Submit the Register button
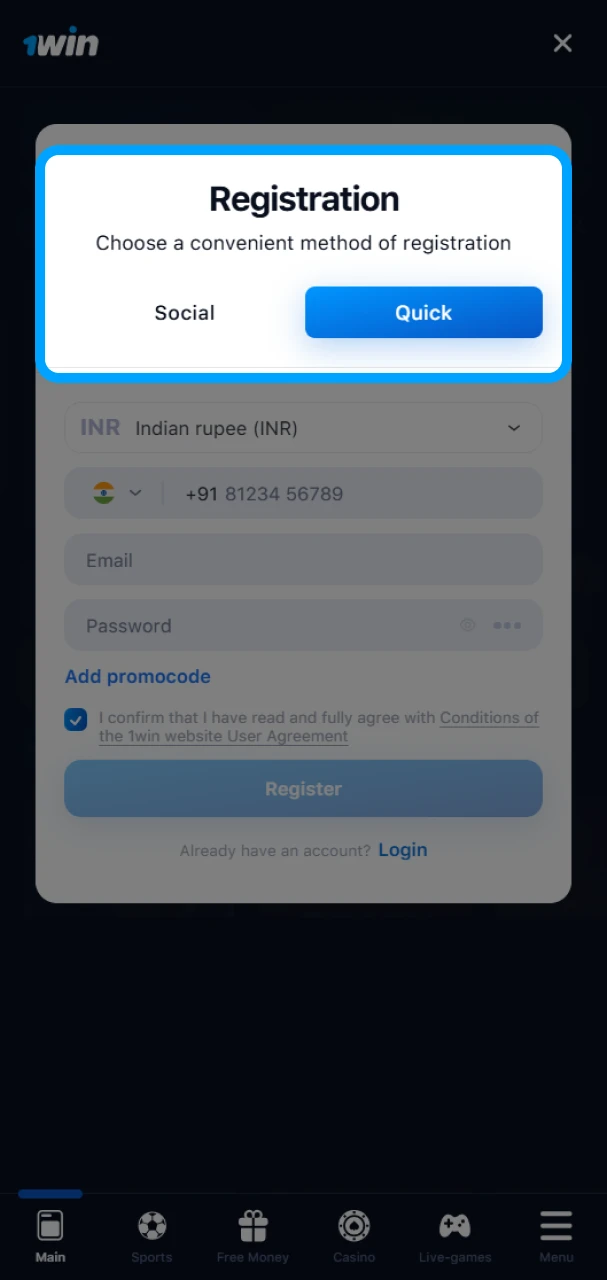Viewport: 607px width, 1280px height. click(303, 789)
